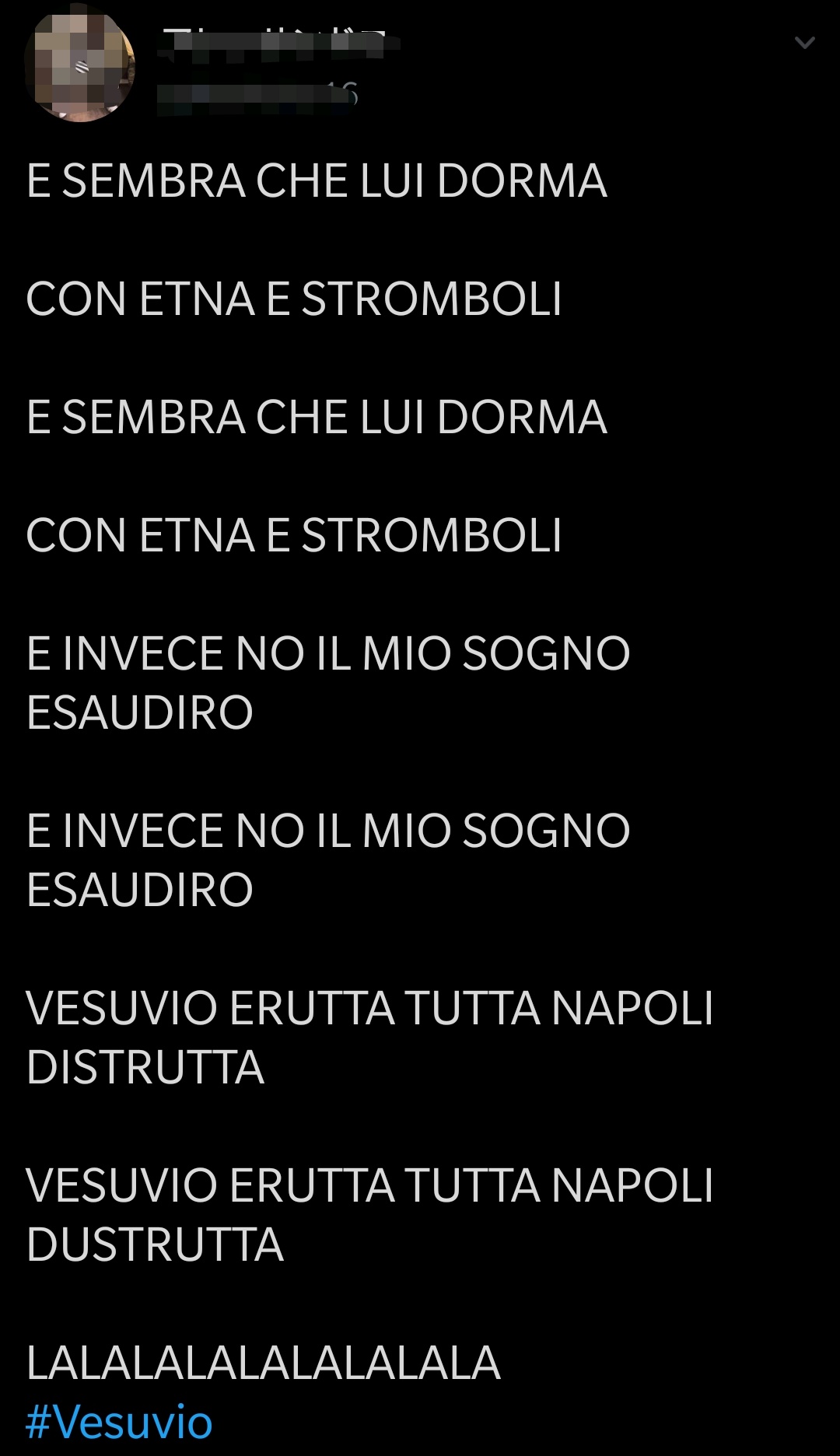Open the #Vesuvio hashtag link
Screen dimensions: 840x1456
(118, 1423)
